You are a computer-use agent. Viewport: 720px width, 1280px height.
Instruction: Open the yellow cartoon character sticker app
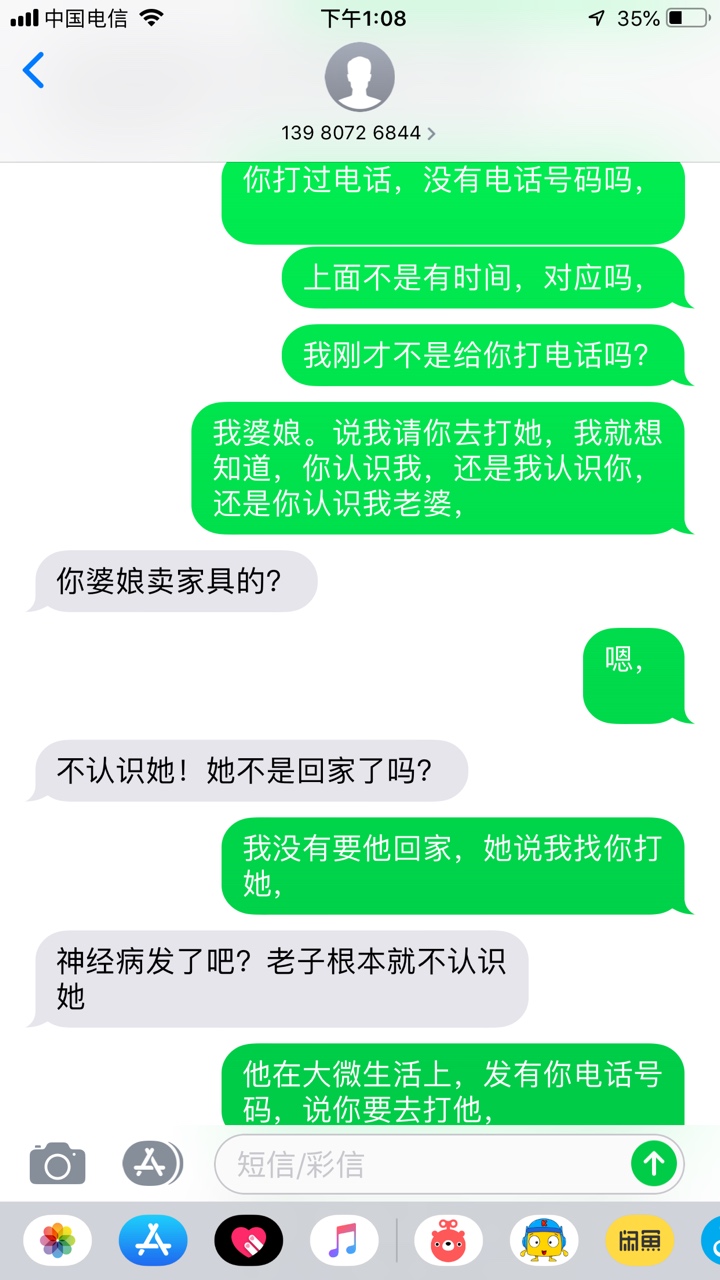544,1241
